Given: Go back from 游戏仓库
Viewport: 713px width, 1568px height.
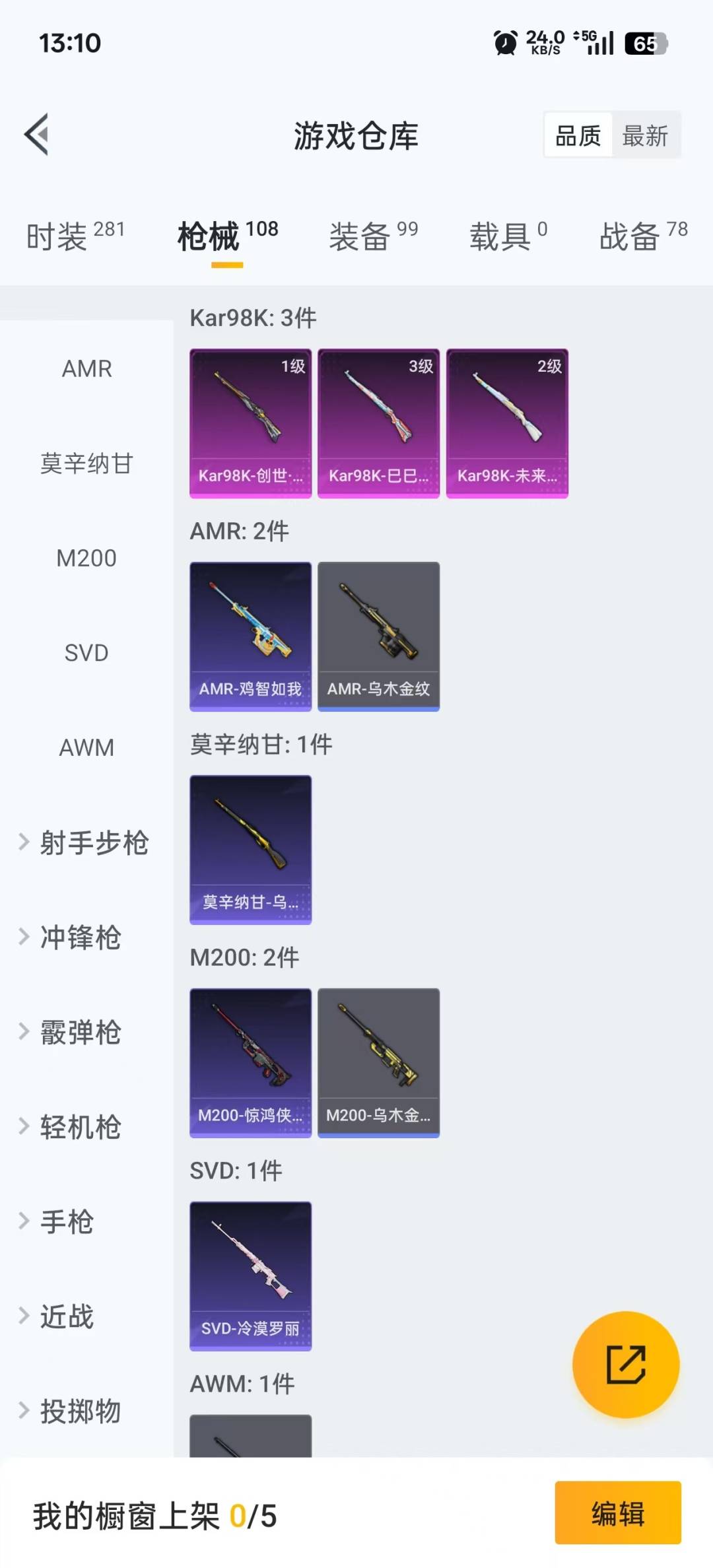Looking at the screenshot, I should click(37, 135).
